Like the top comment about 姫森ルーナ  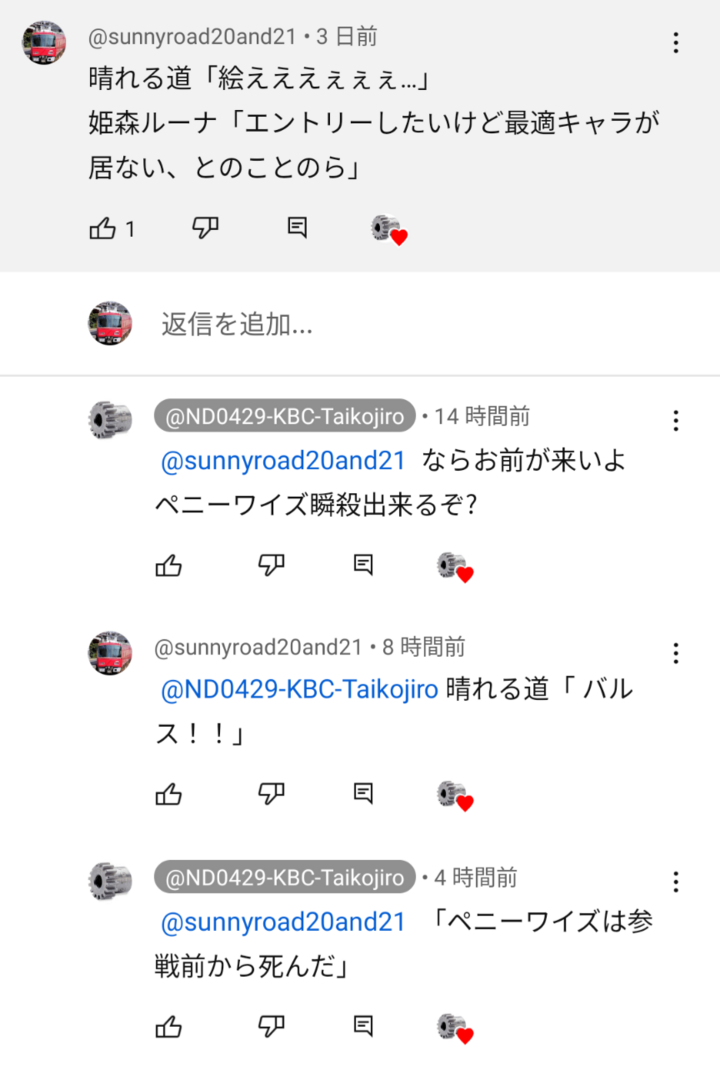point(103,229)
